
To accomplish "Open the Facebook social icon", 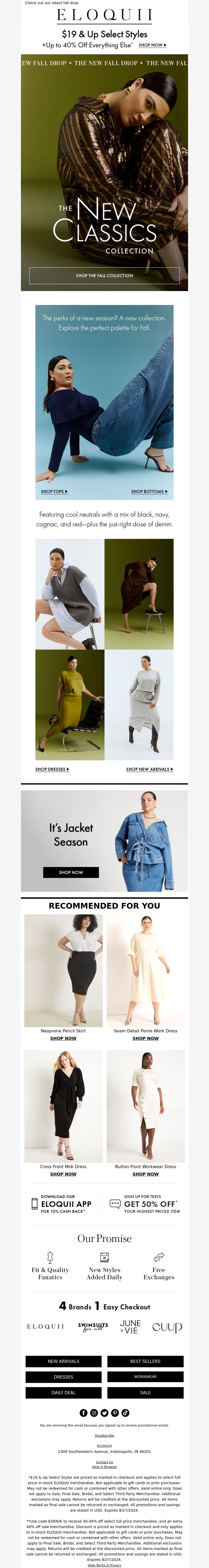I will 84,1413.
